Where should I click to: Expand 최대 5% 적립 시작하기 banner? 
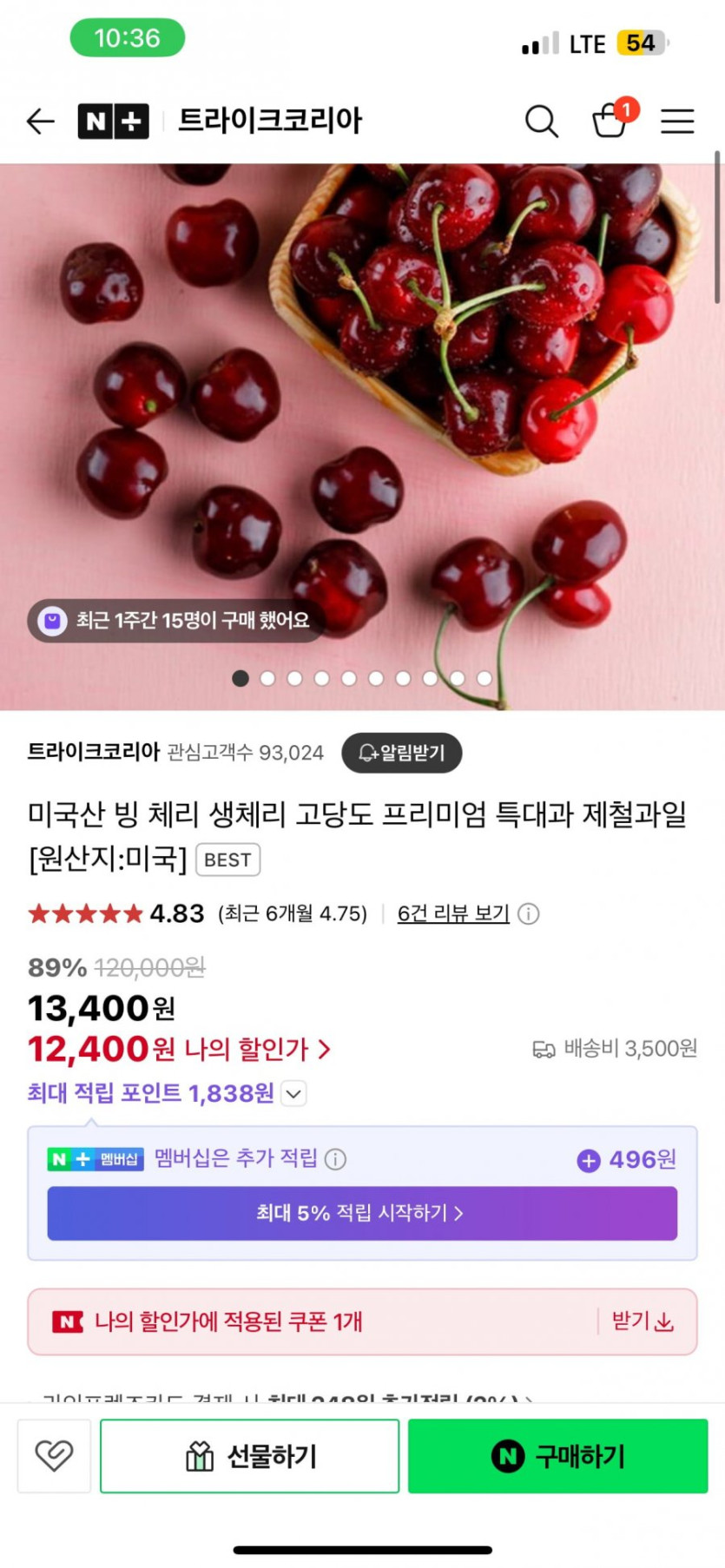click(x=361, y=1214)
